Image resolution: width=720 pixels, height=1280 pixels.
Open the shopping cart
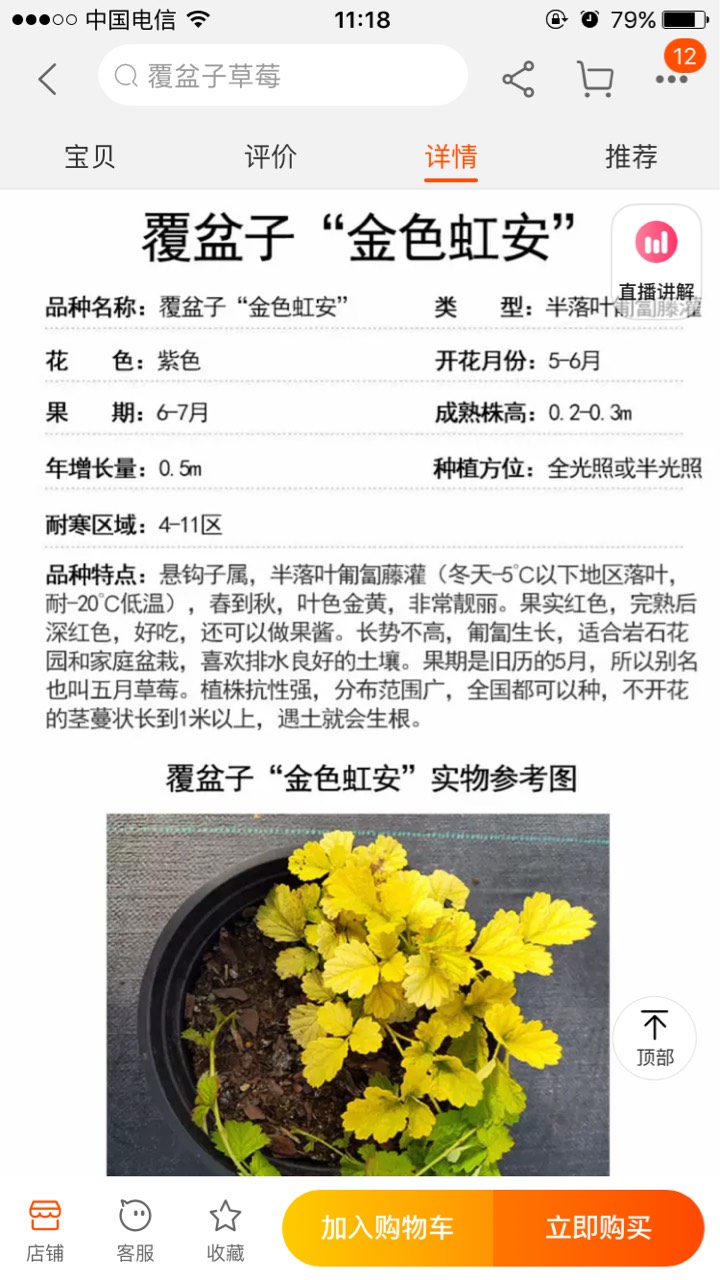point(594,79)
